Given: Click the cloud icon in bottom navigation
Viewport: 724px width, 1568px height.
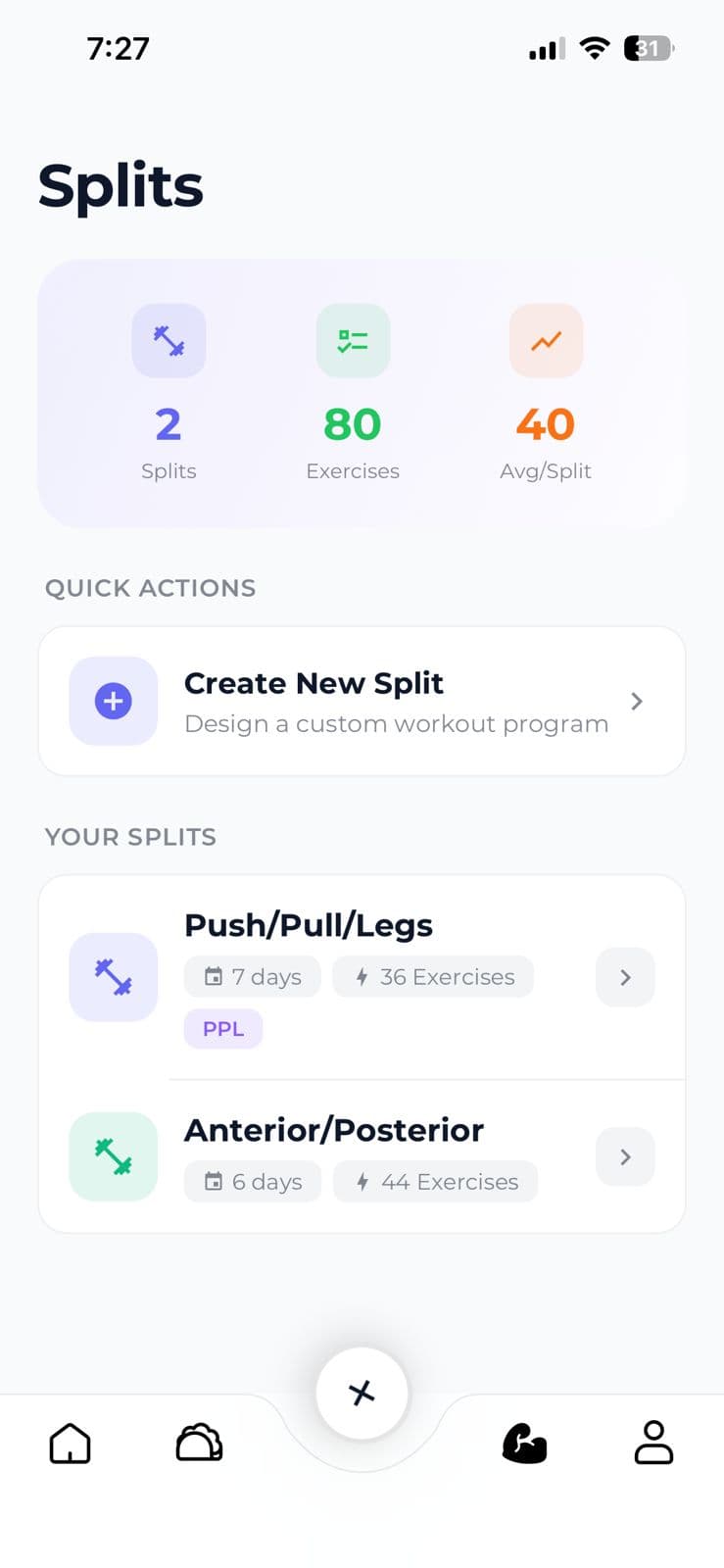Looking at the screenshot, I should coord(199,1444).
